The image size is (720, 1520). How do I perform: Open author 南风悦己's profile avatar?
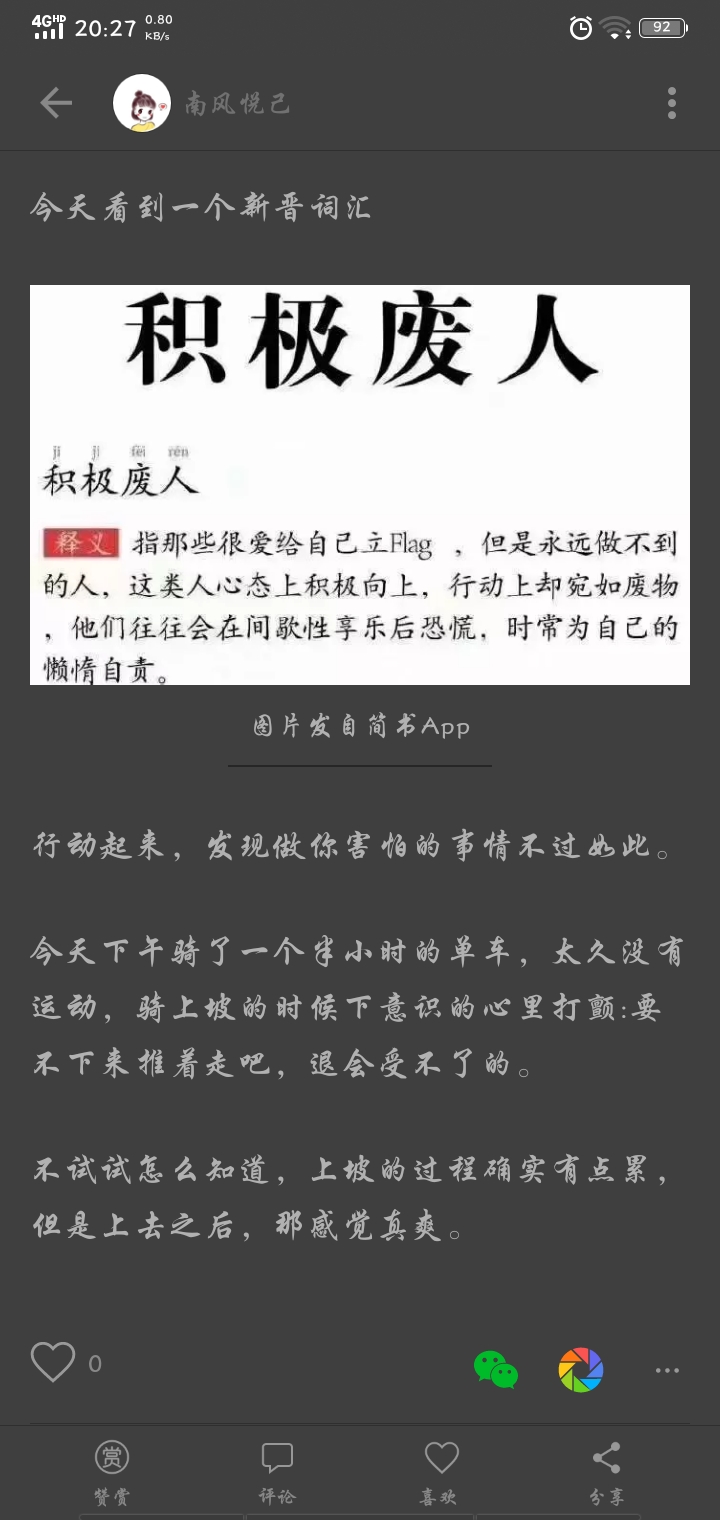click(x=142, y=103)
